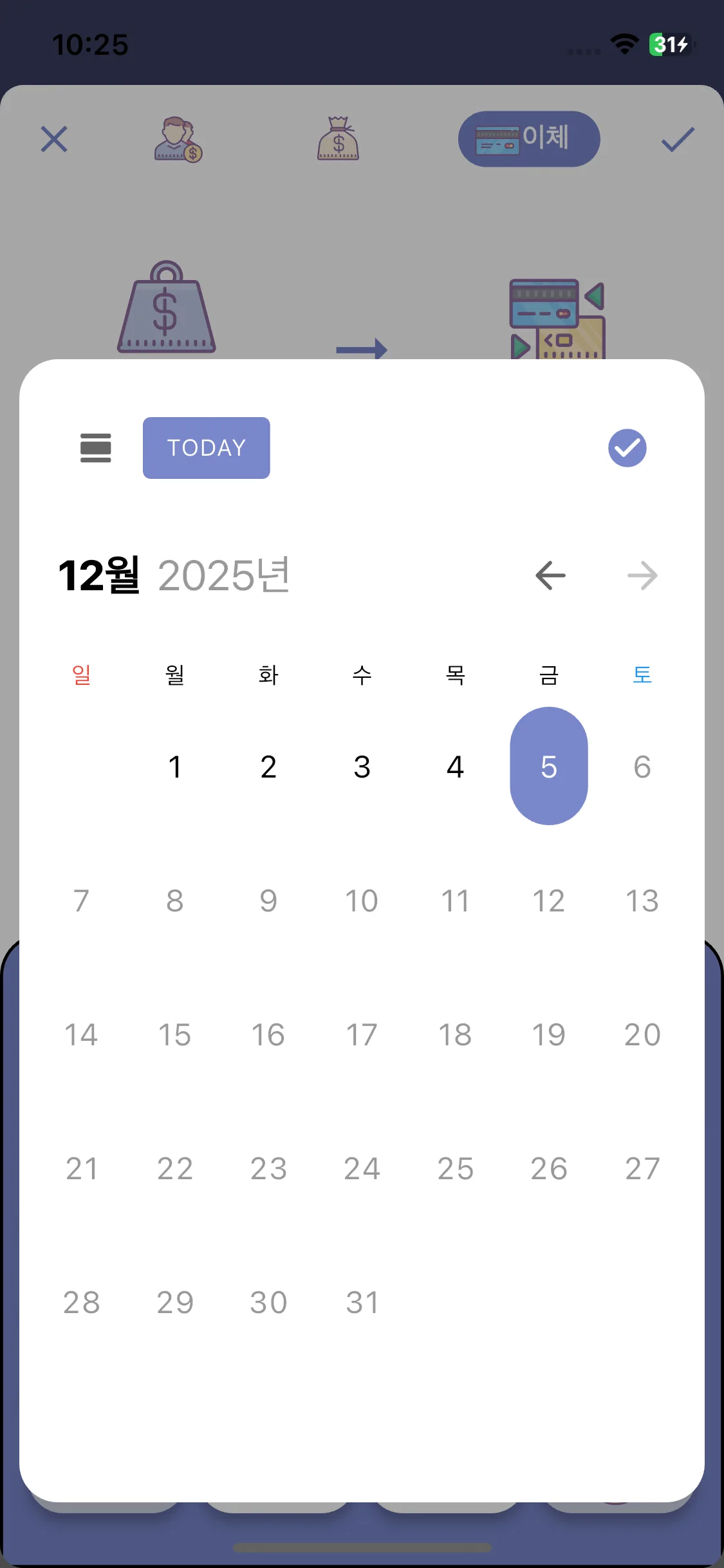Tap the battery indicator in the status bar
724x1568 pixels.
669,44
